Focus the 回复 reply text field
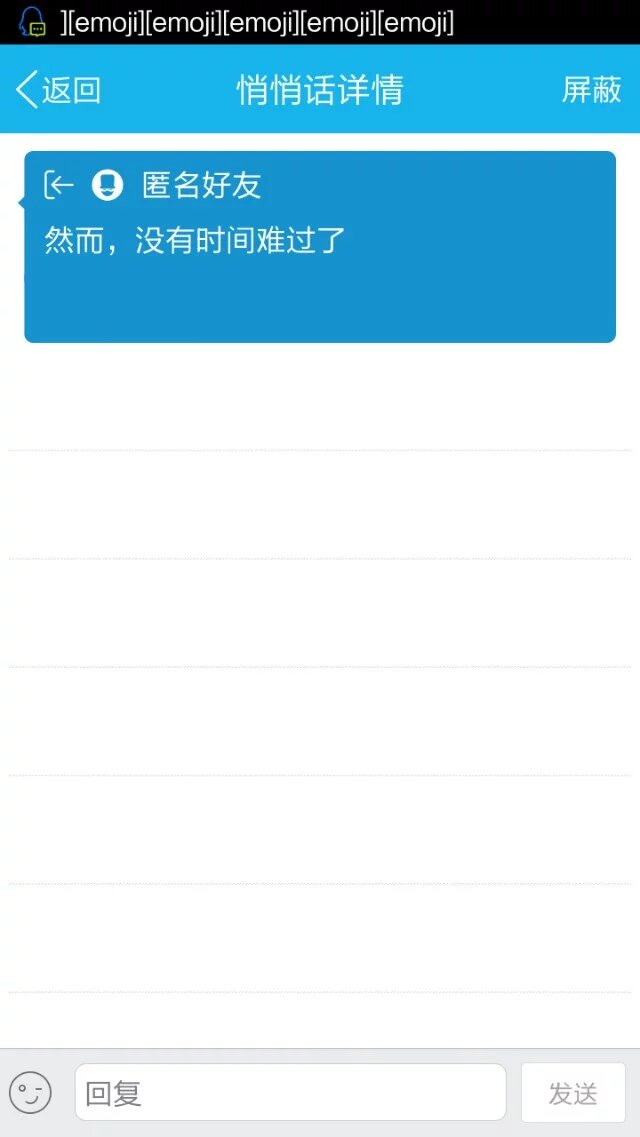This screenshot has width=640, height=1137. tap(290, 1093)
